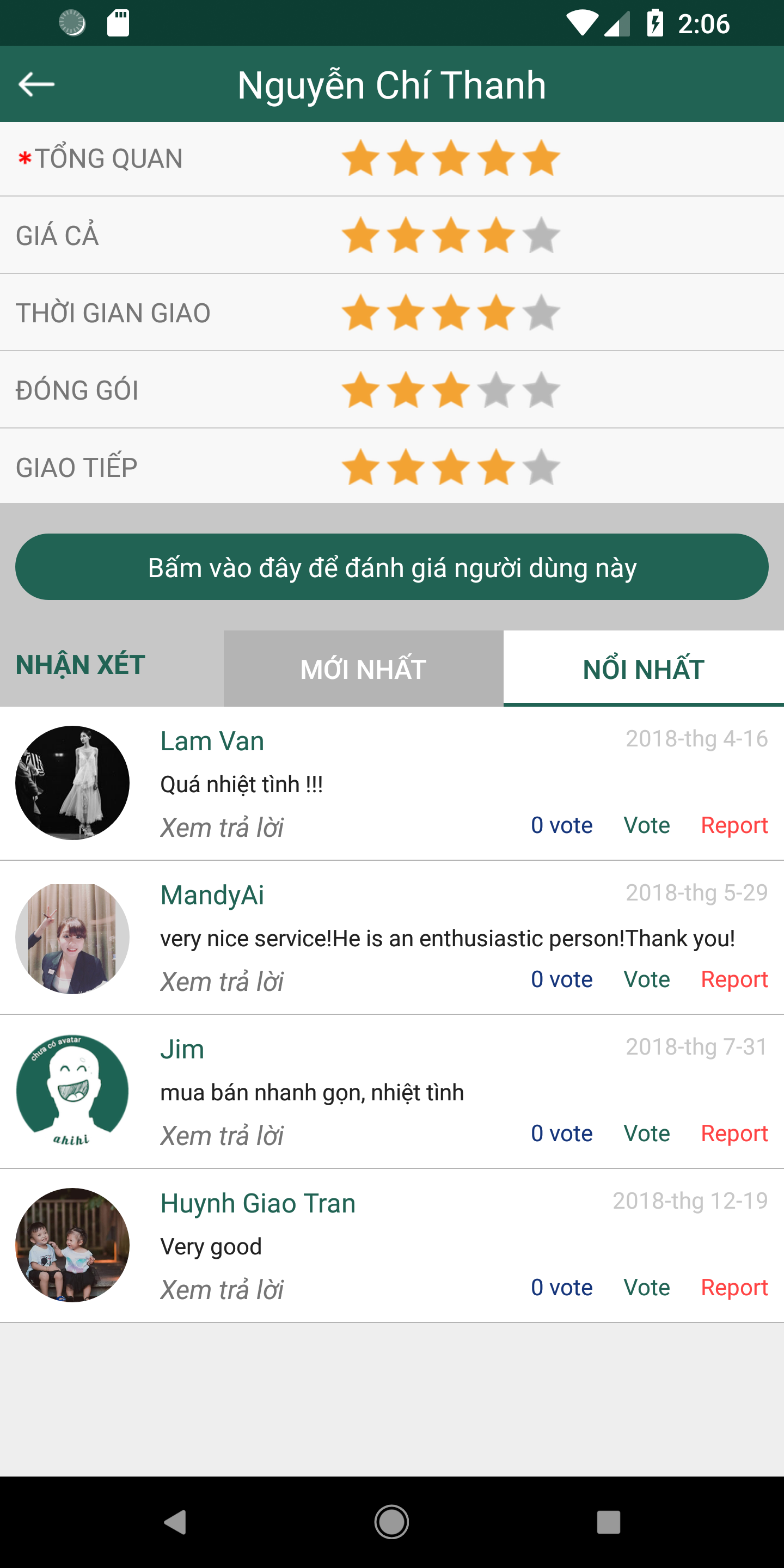Report Jim's review
The height and width of the screenshot is (1568, 784).
pos(733,1134)
